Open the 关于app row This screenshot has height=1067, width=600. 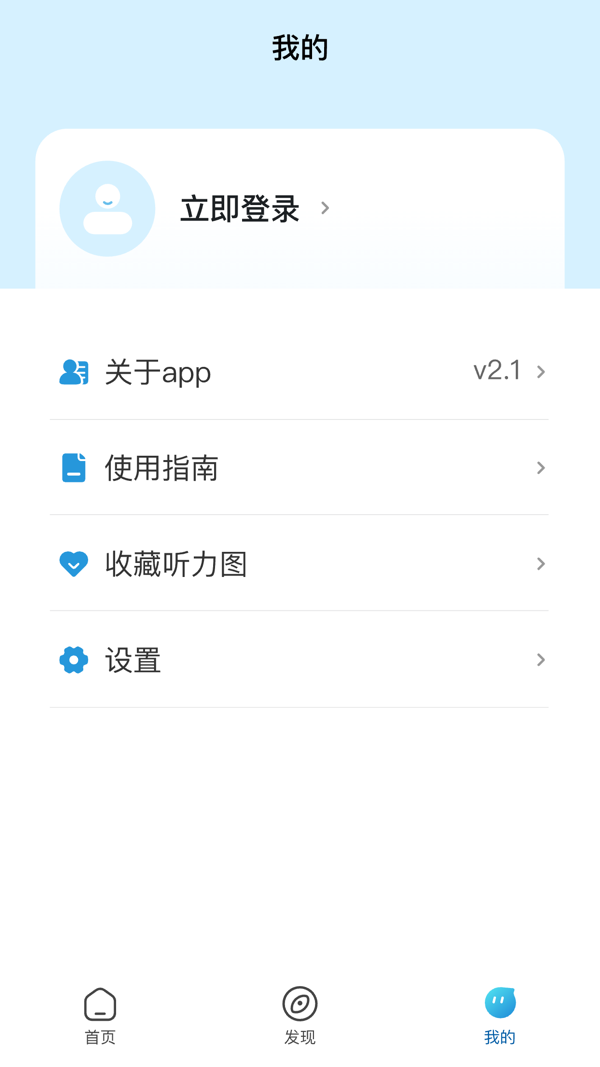(299, 372)
